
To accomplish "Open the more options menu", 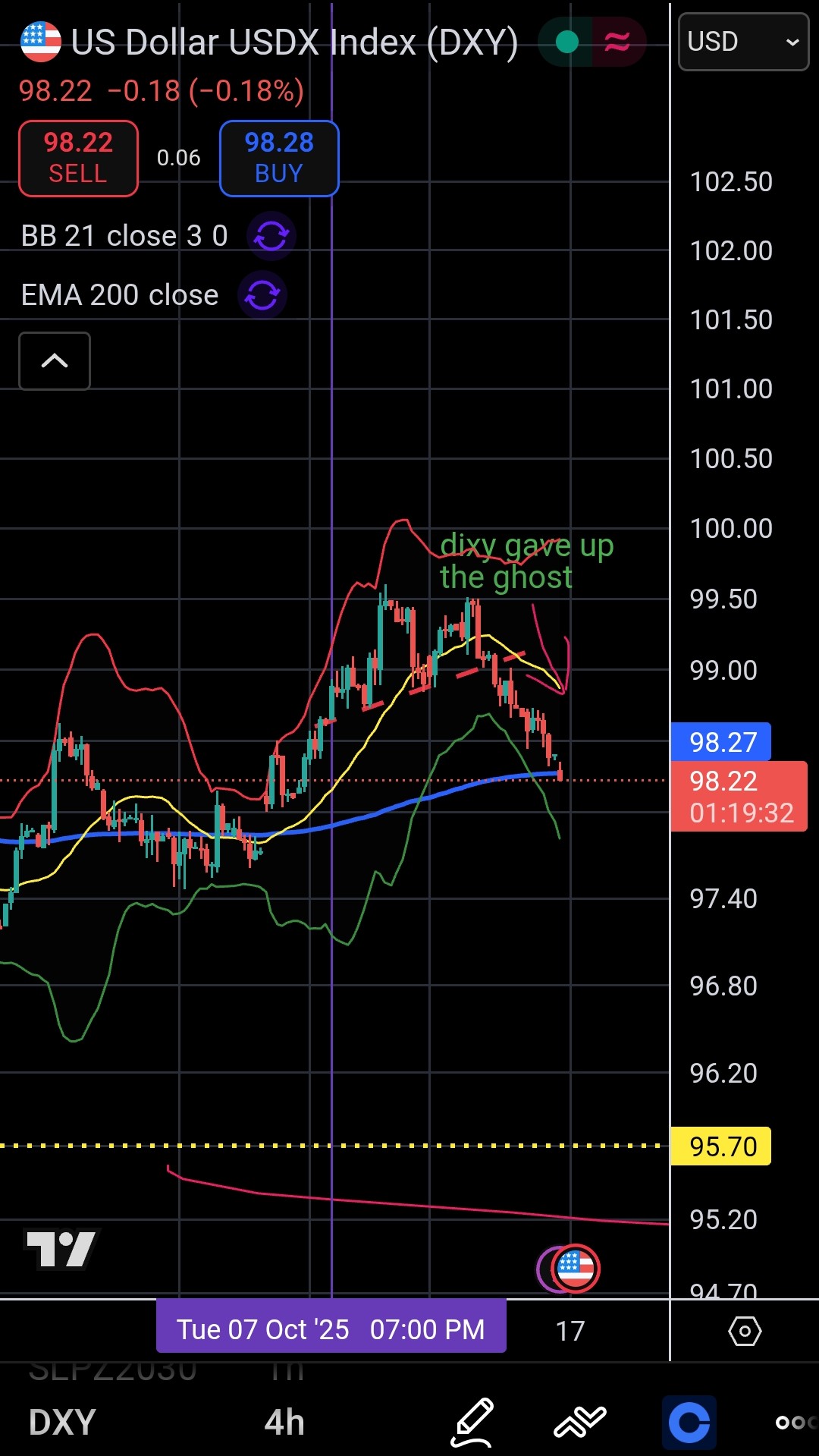I will coord(793,1422).
